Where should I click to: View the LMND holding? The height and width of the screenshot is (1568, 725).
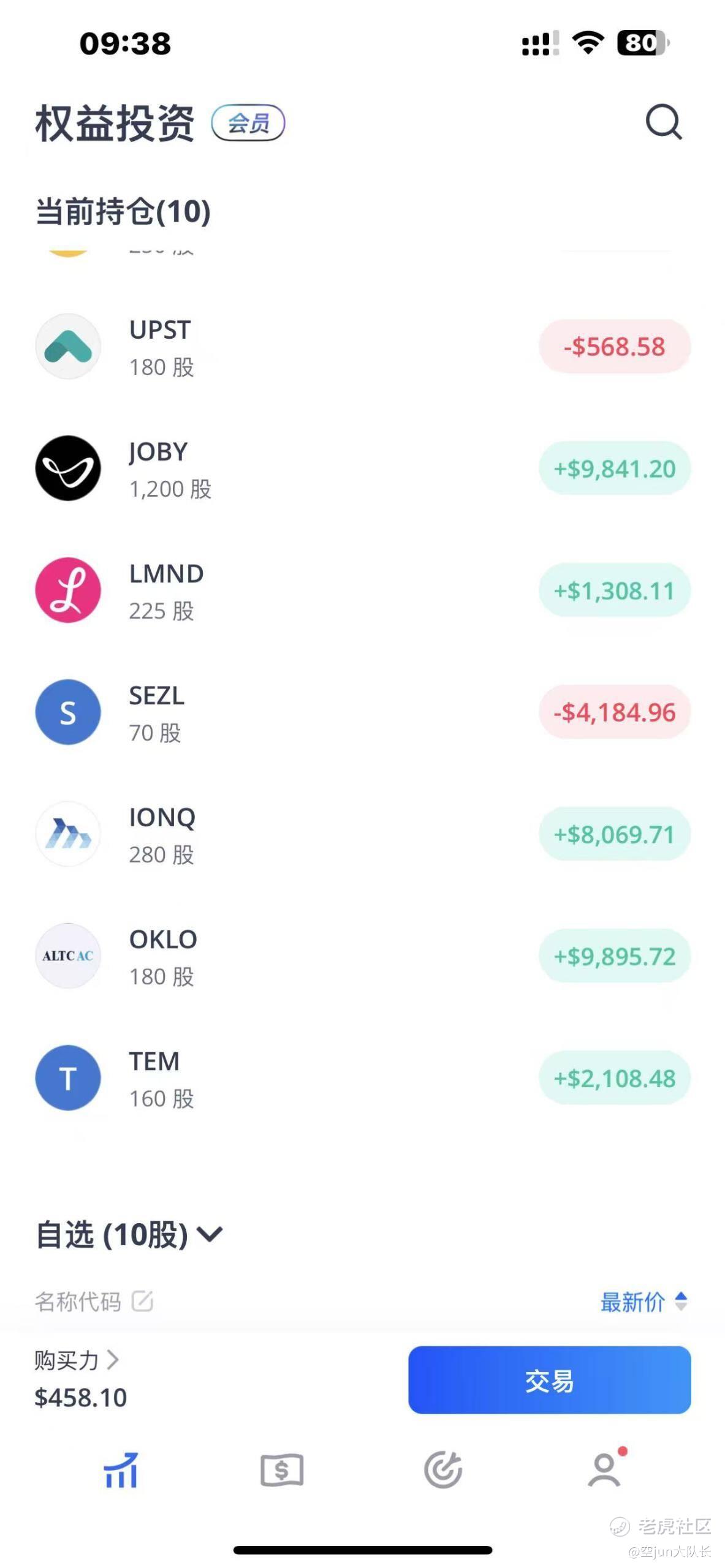pyautogui.click(x=362, y=591)
